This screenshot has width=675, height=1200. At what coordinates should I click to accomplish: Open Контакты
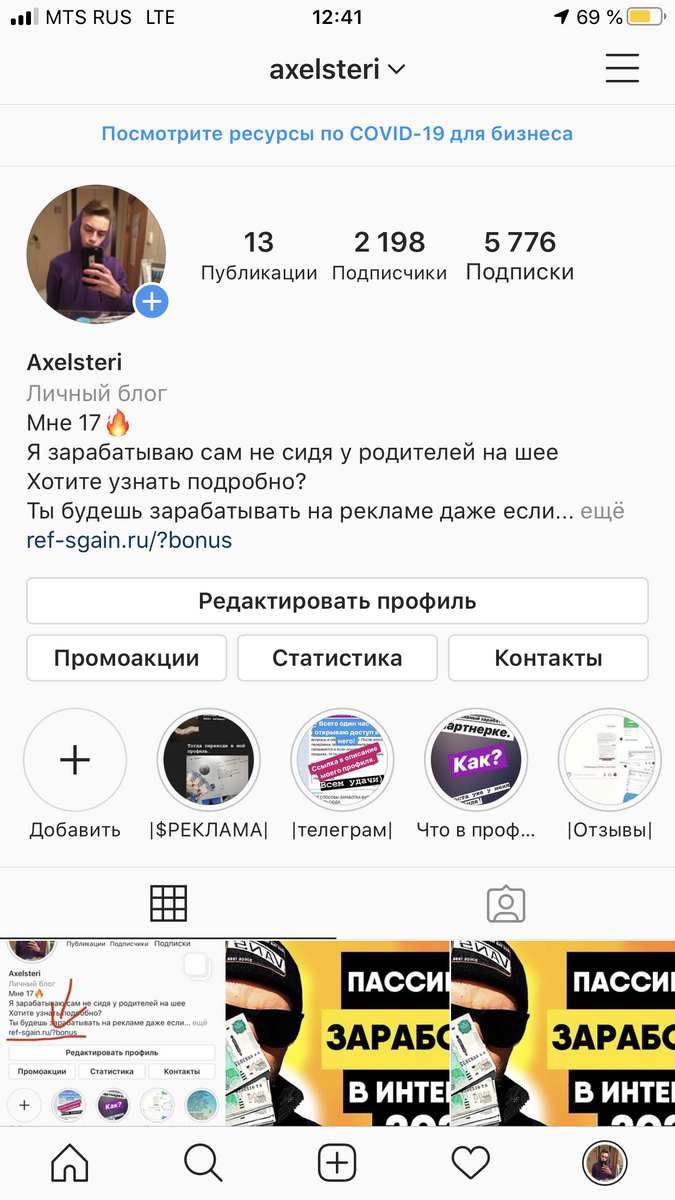pos(548,658)
